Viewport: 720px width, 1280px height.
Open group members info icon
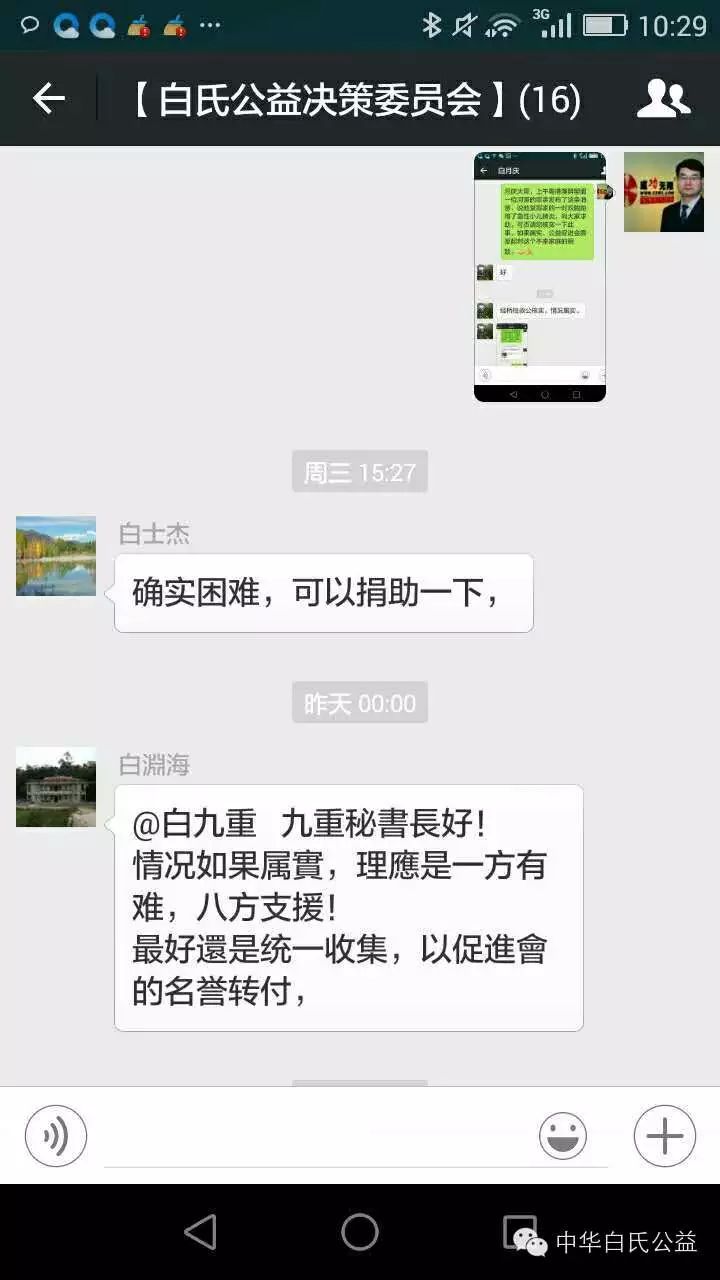(x=663, y=98)
